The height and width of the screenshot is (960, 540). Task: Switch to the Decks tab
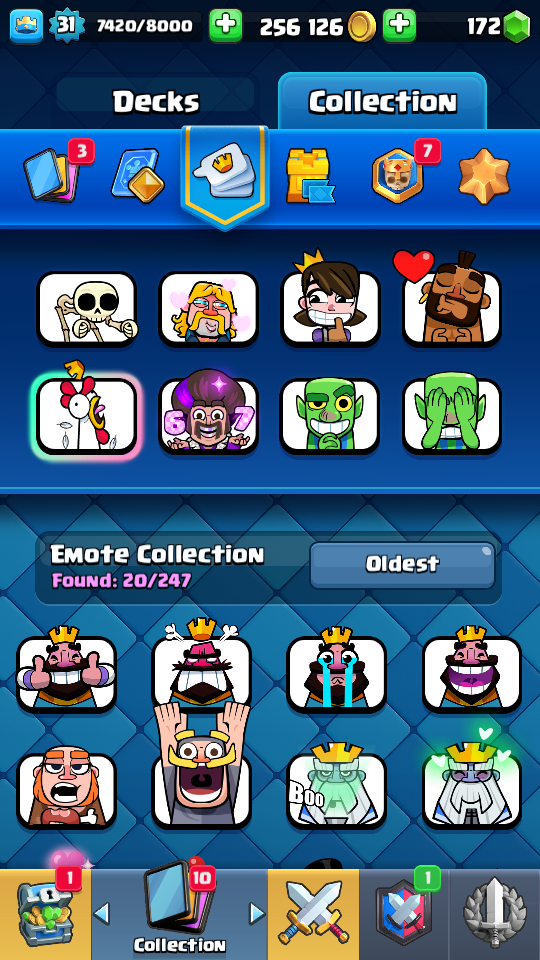[156, 102]
